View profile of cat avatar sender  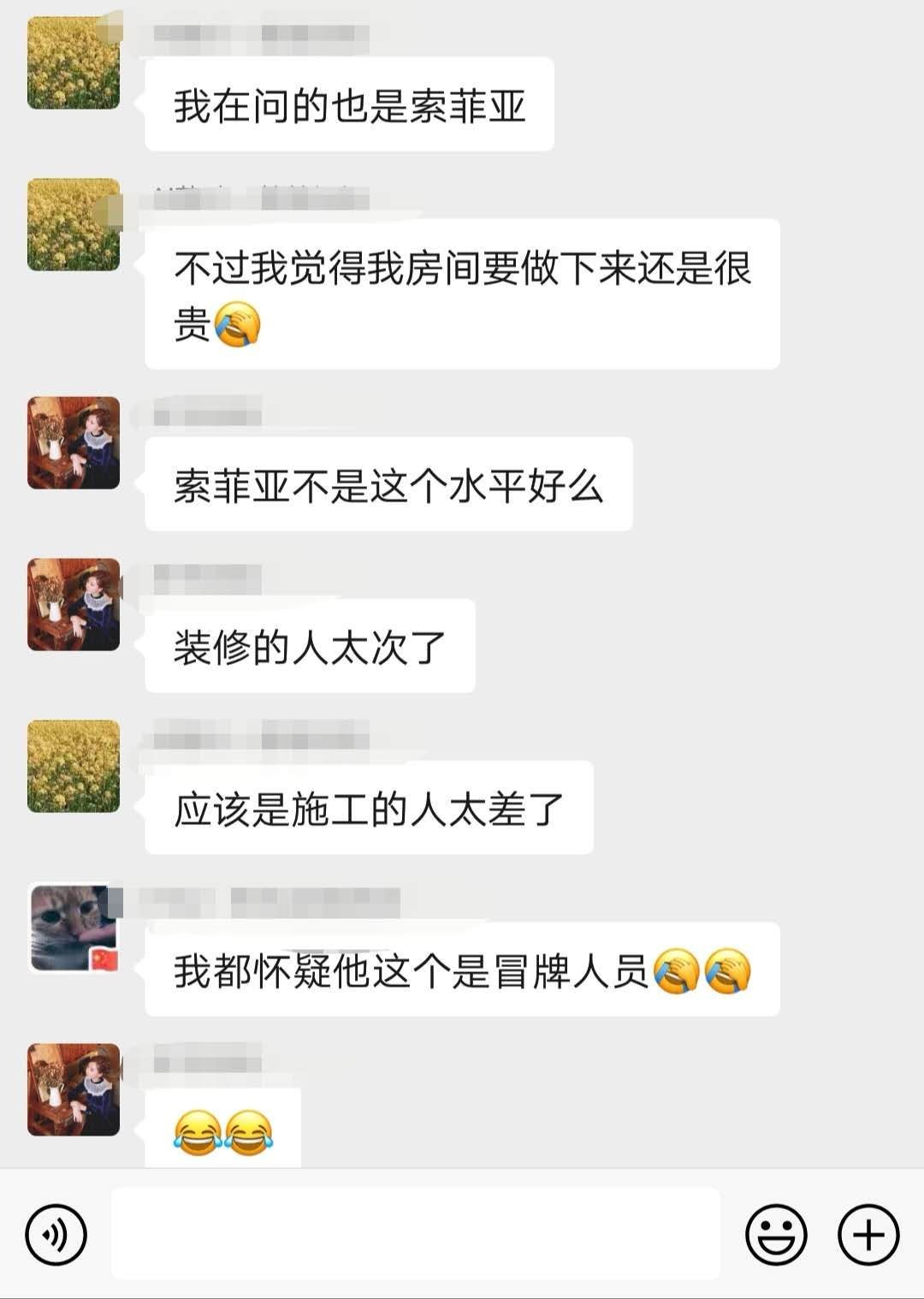(74, 928)
